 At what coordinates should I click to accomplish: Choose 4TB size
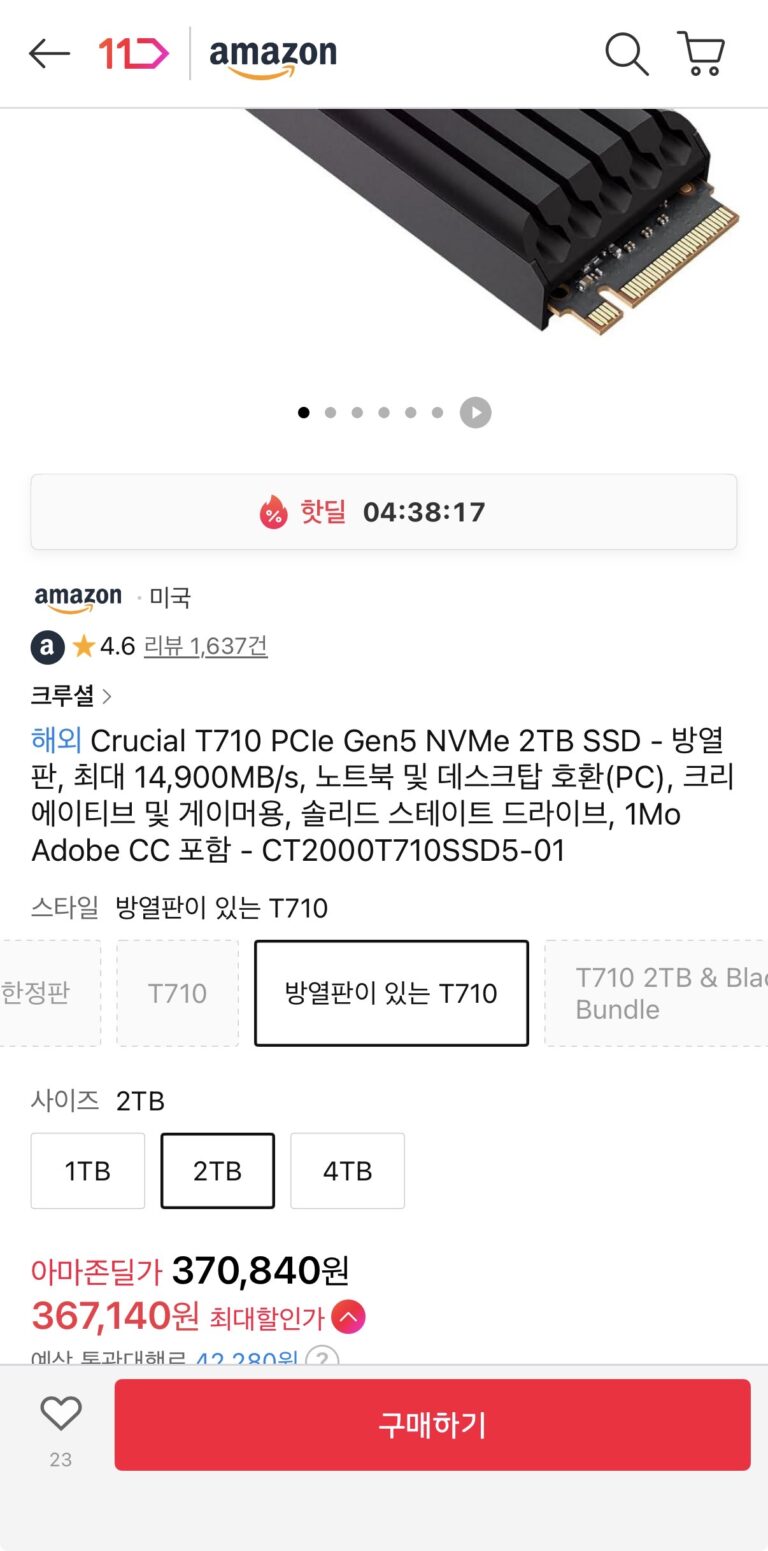pos(347,1171)
